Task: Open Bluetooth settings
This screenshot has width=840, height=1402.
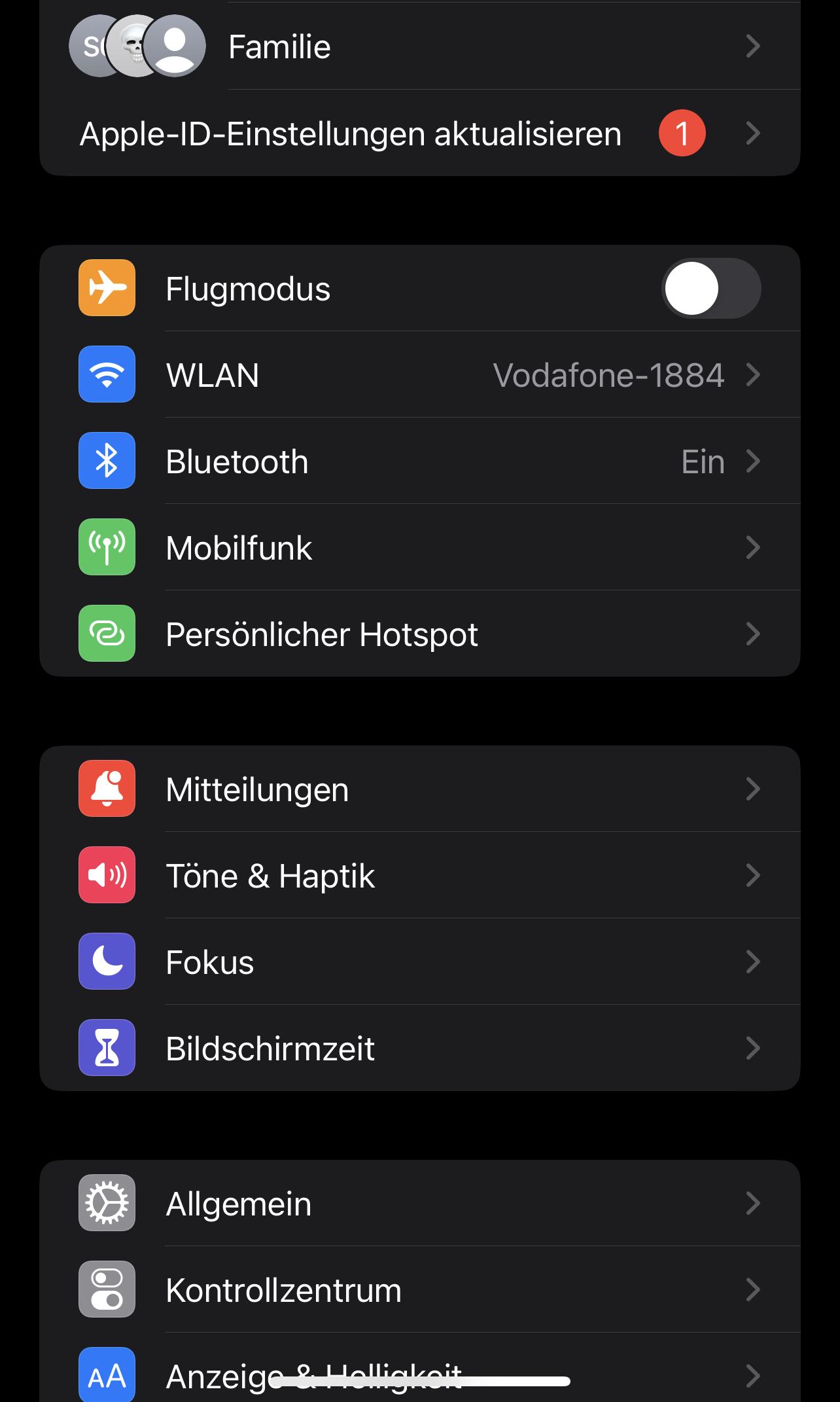Action: 419,461
